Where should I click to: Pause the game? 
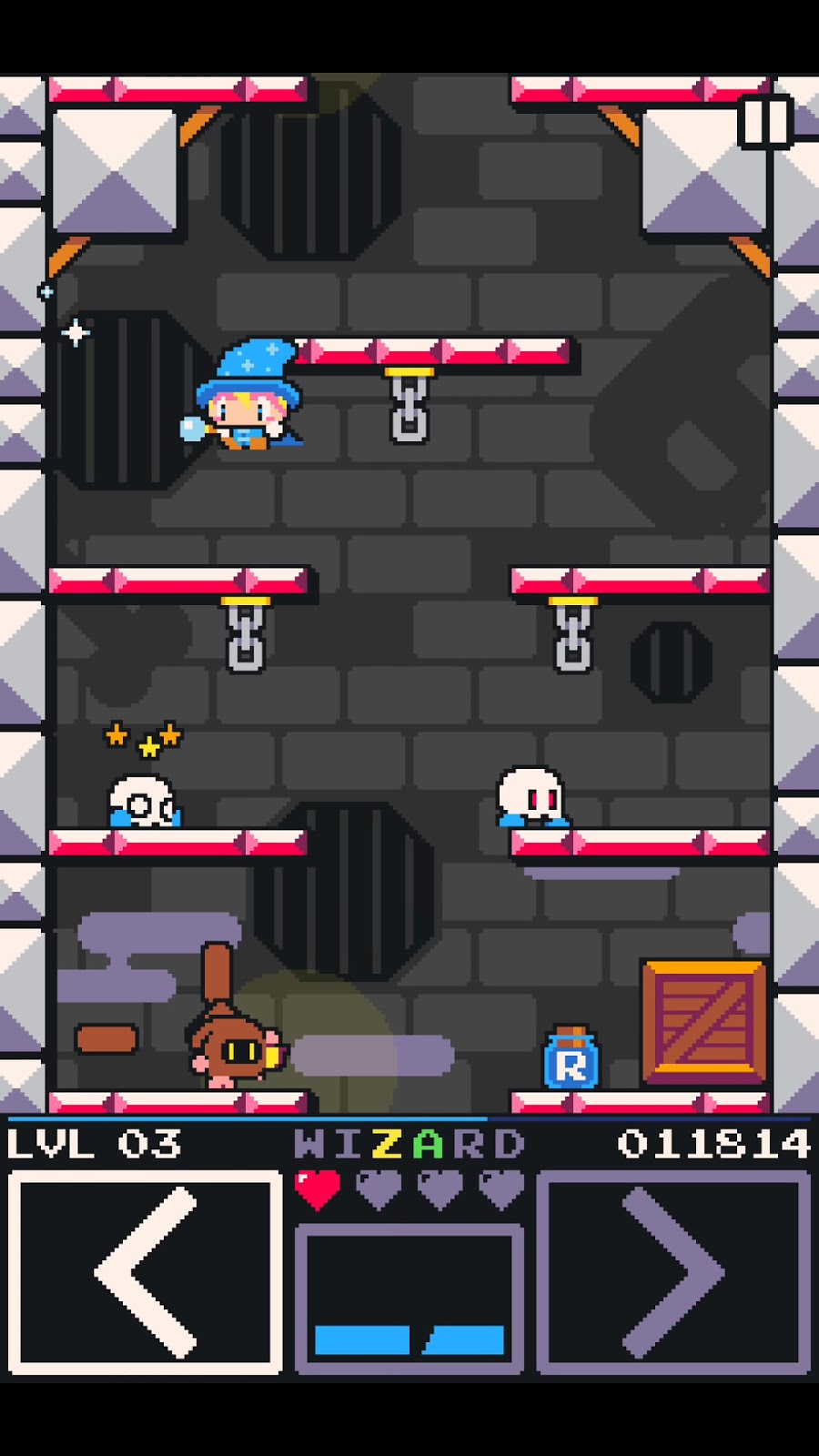click(764, 121)
